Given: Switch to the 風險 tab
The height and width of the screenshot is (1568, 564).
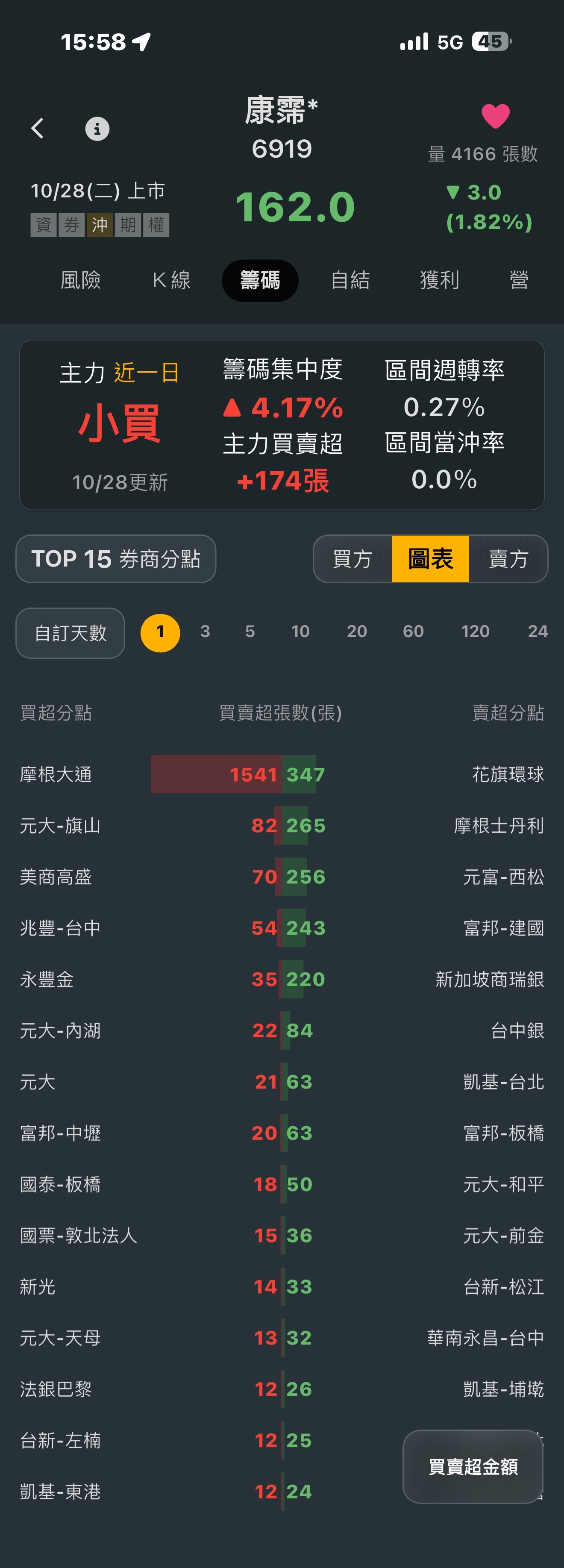Looking at the screenshot, I should [x=80, y=281].
